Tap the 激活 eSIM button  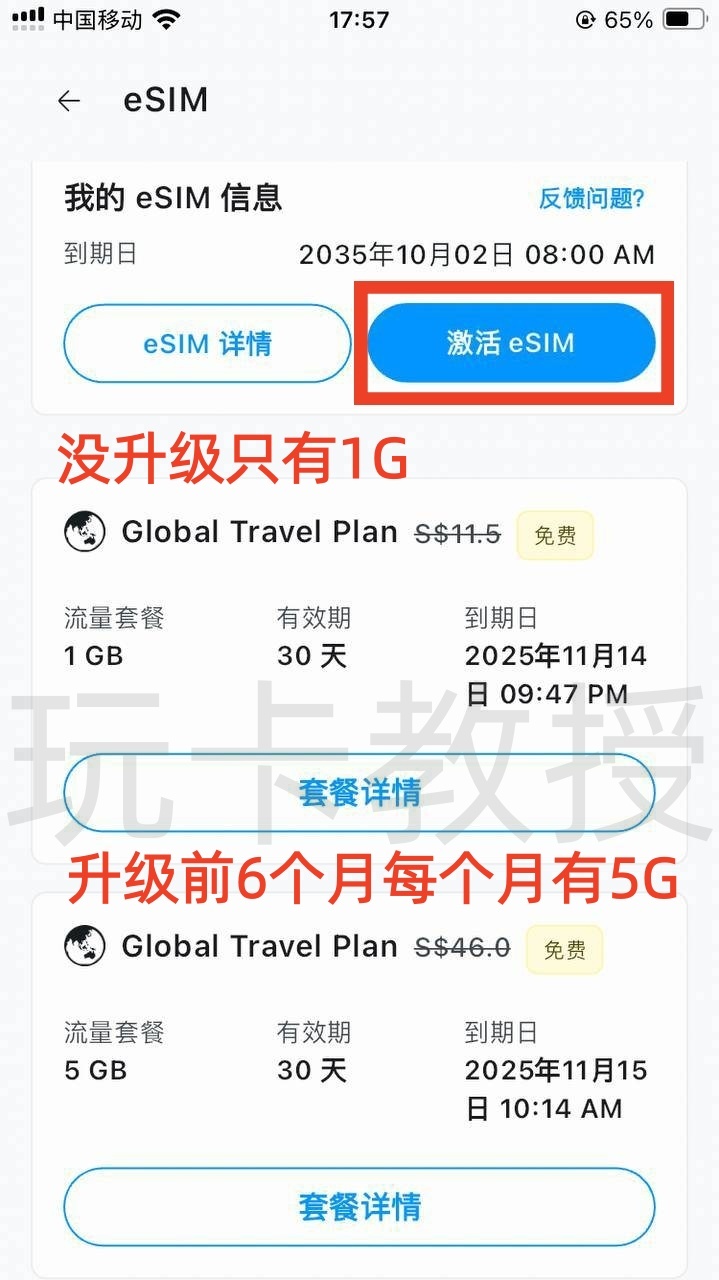click(511, 343)
